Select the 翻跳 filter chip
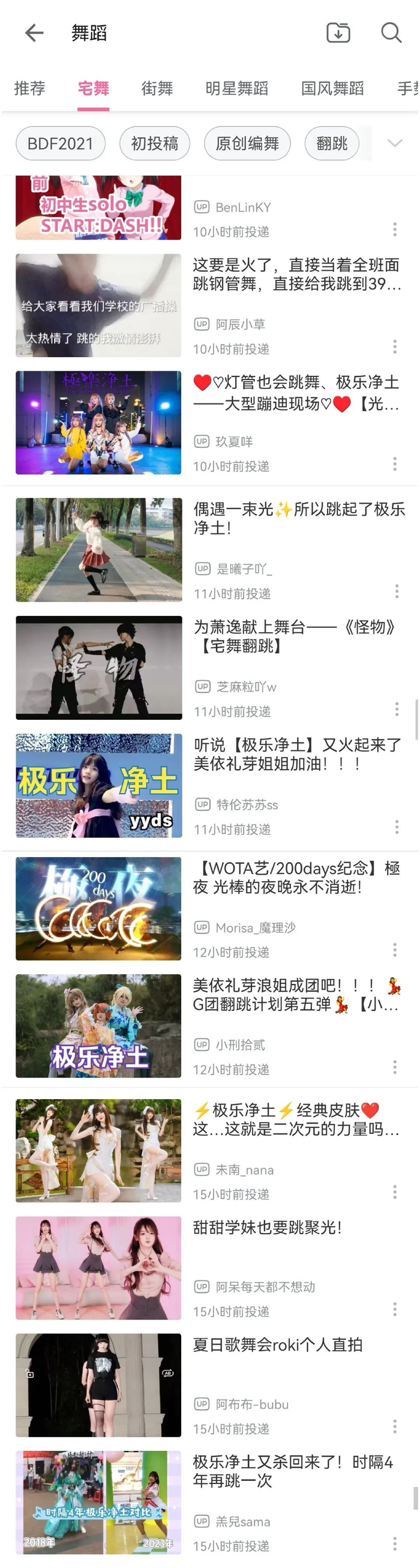 [x=332, y=143]
